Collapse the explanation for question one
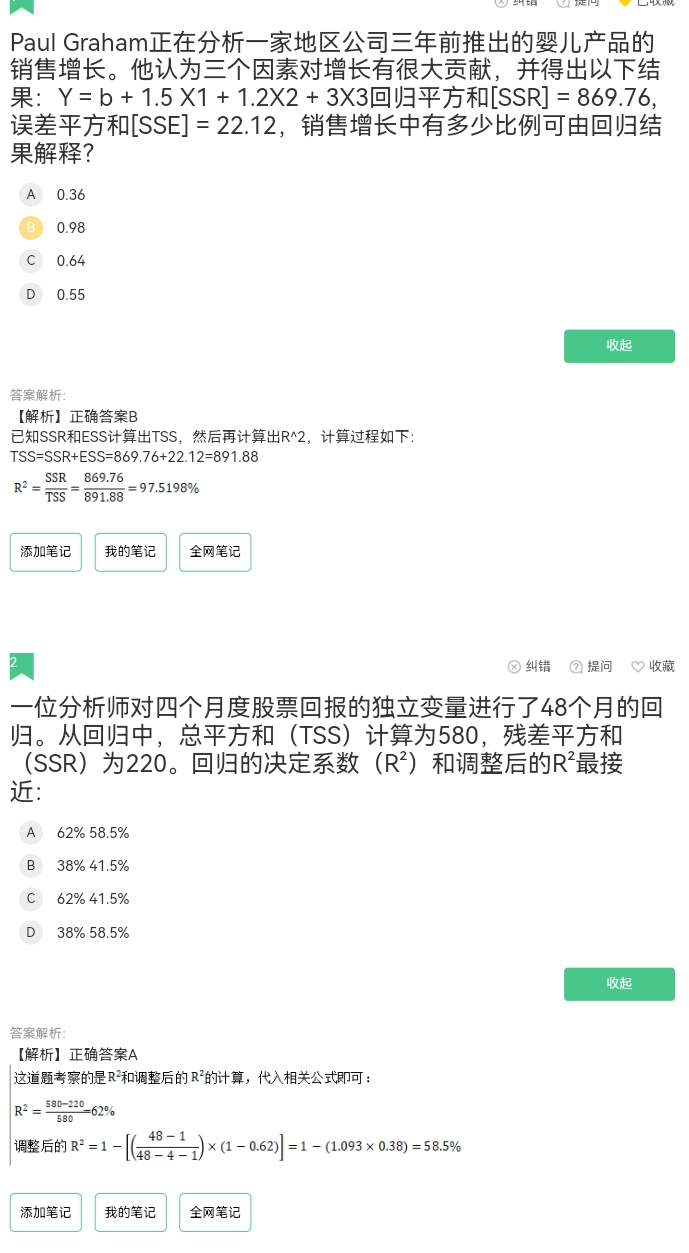This screenshot has width=689, height=1253. pos(619,346)
